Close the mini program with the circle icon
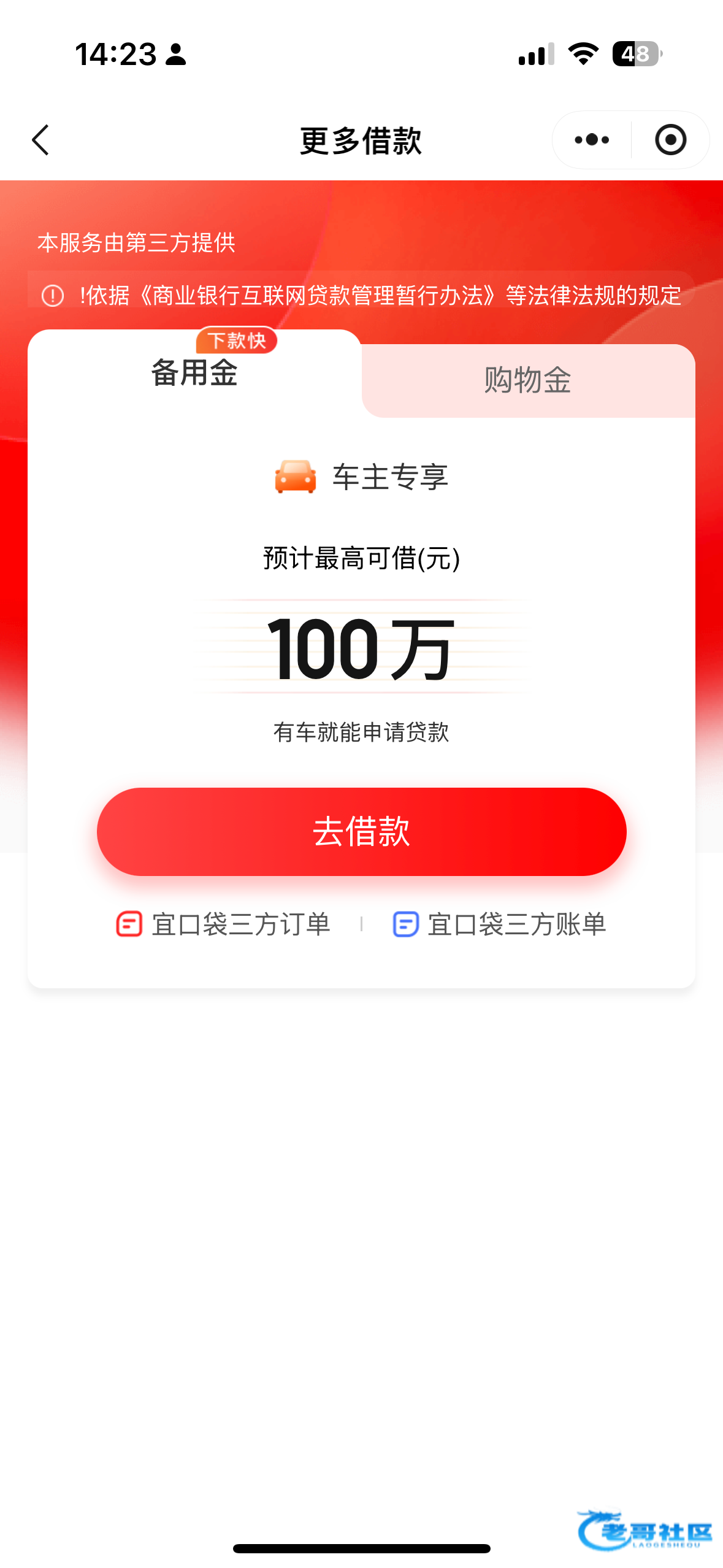The width and height of the screenshot is (723, 1568). (670, 140)
